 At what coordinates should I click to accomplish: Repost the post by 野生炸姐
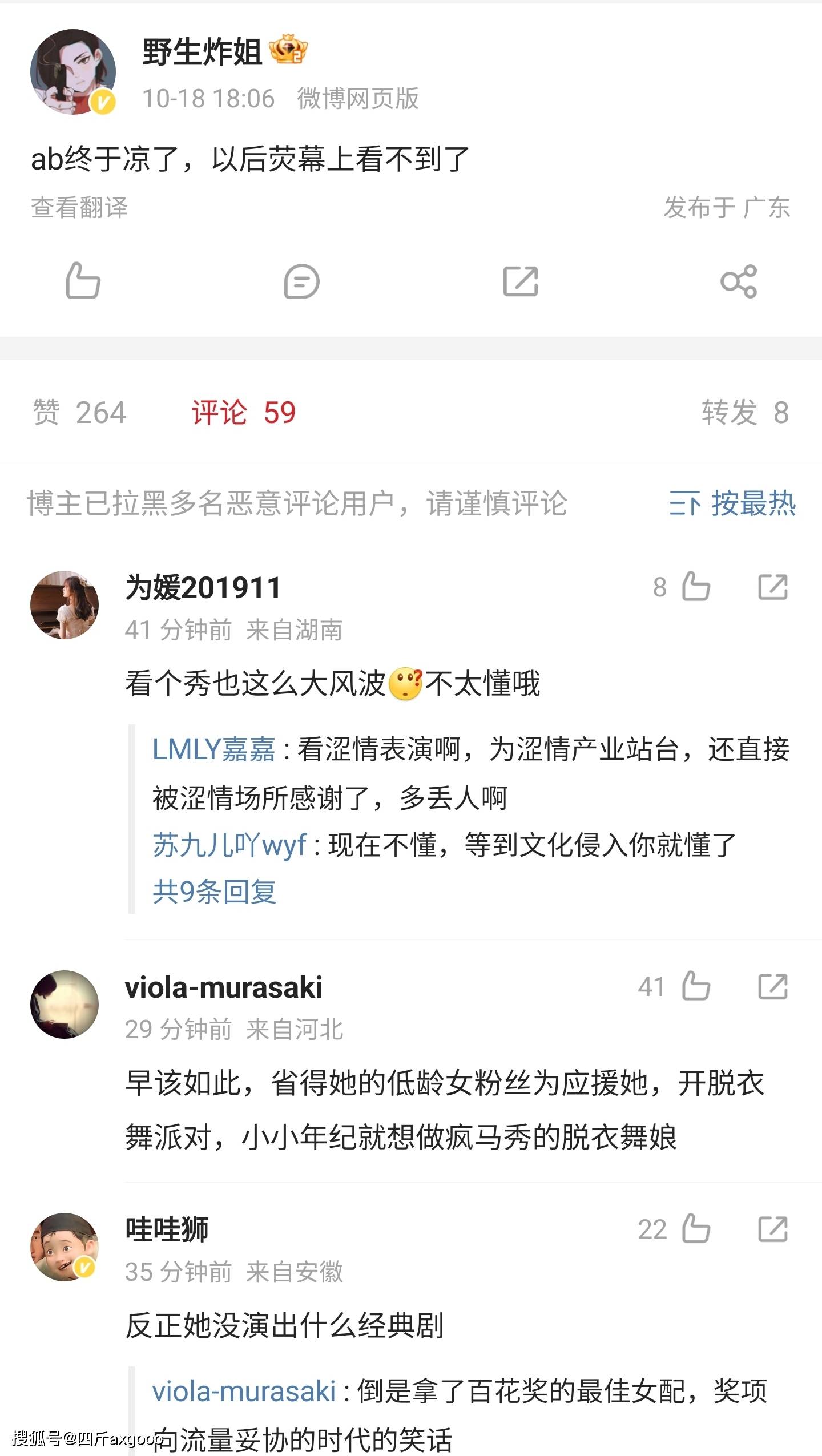(x=520, y=281)
